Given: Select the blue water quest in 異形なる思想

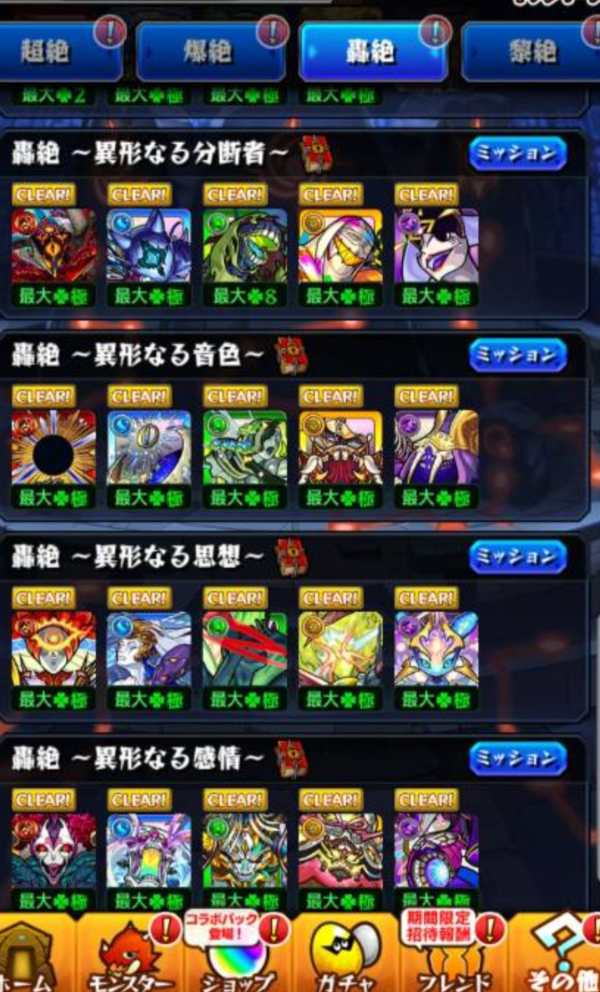Looking at the screenshot, I should [149, 650].
